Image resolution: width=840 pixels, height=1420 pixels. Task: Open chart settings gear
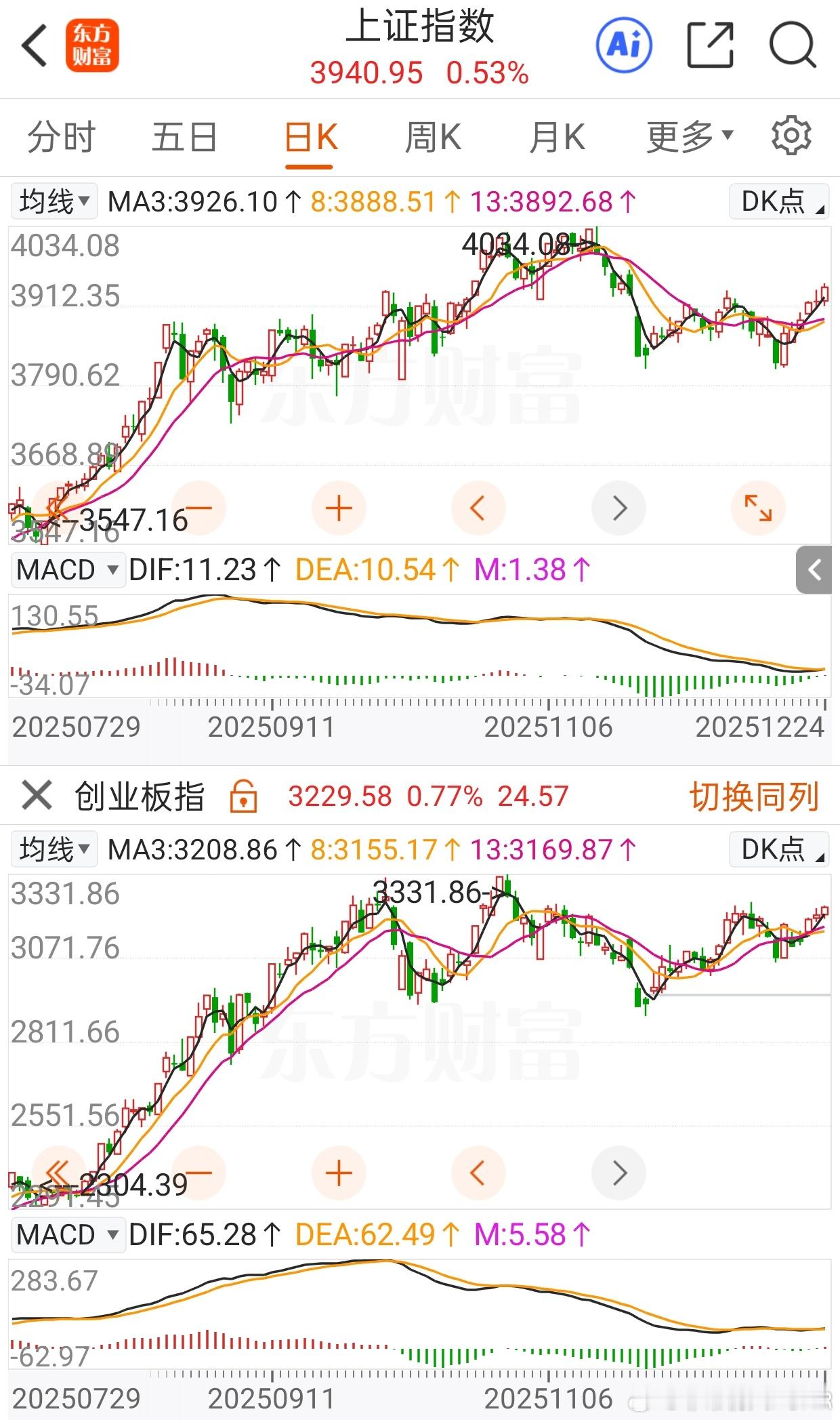click(x=791, y=136)
